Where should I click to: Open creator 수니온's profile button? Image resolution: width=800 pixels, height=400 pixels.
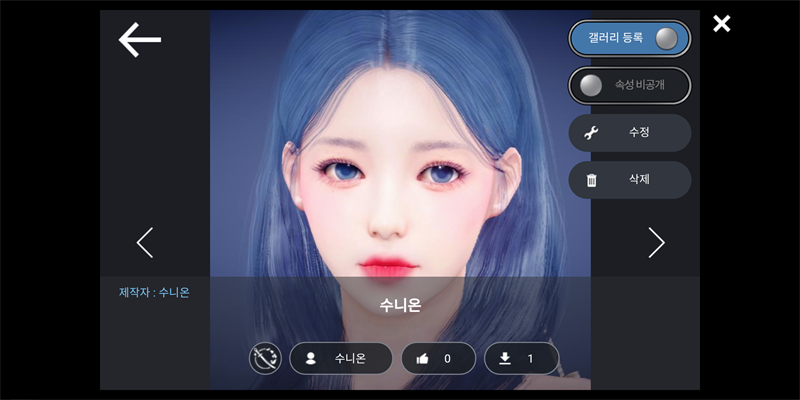tap(341, 358)
